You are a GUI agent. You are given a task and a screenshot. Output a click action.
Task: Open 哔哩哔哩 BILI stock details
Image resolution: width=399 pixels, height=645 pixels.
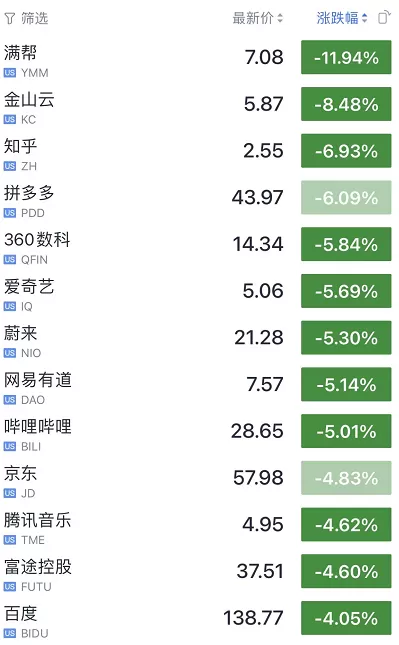click(200, 431)
